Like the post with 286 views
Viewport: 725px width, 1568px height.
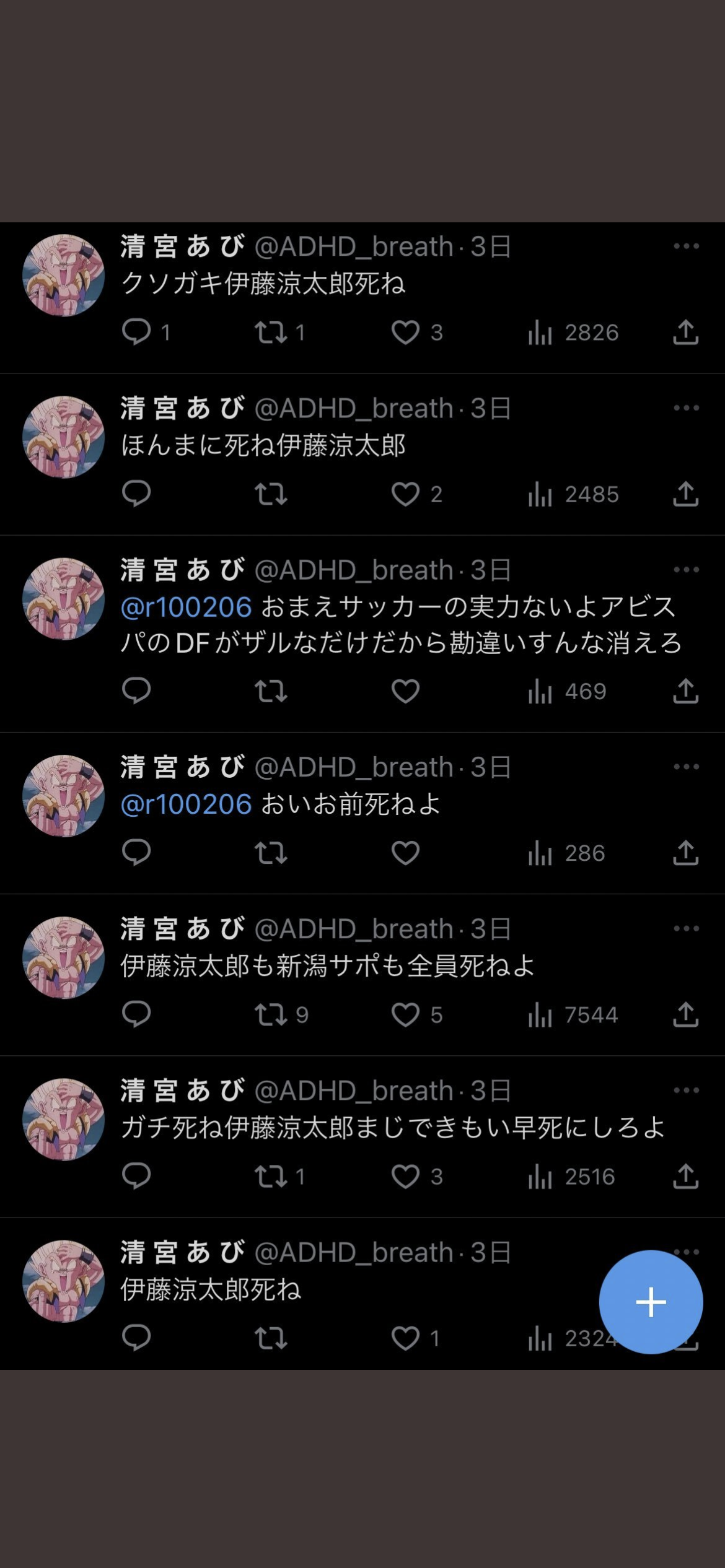click(405, 853)
